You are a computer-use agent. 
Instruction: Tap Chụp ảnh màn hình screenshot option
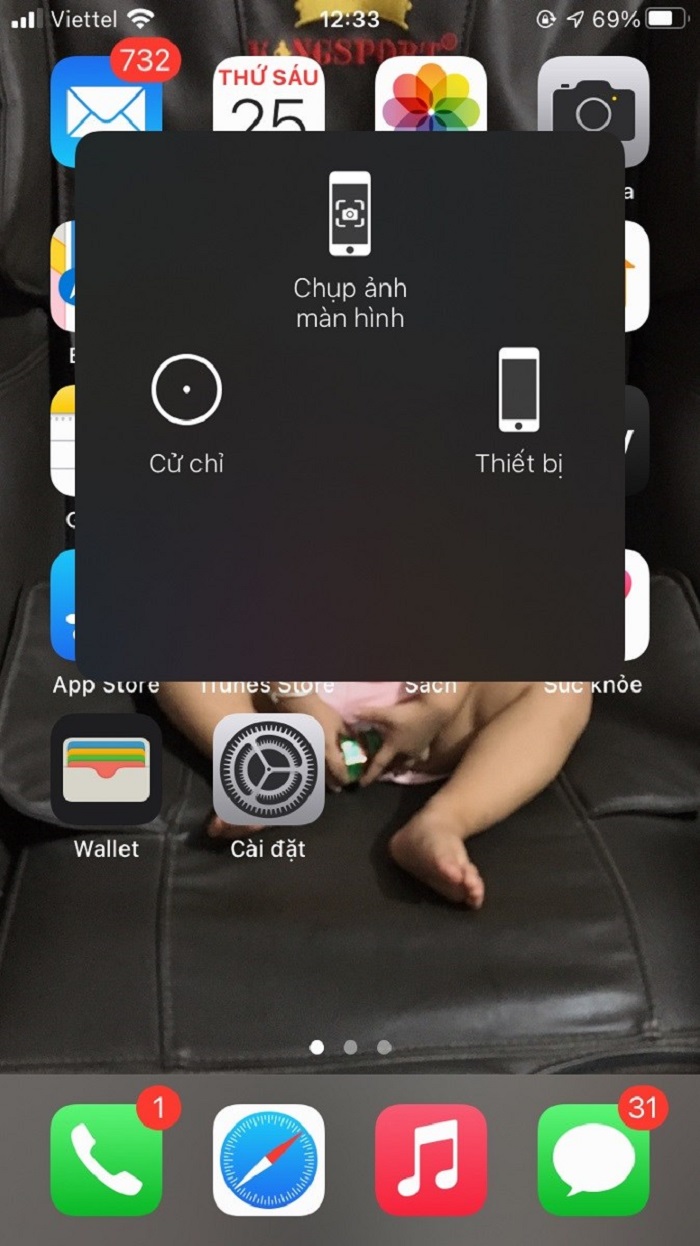point(350,250)
